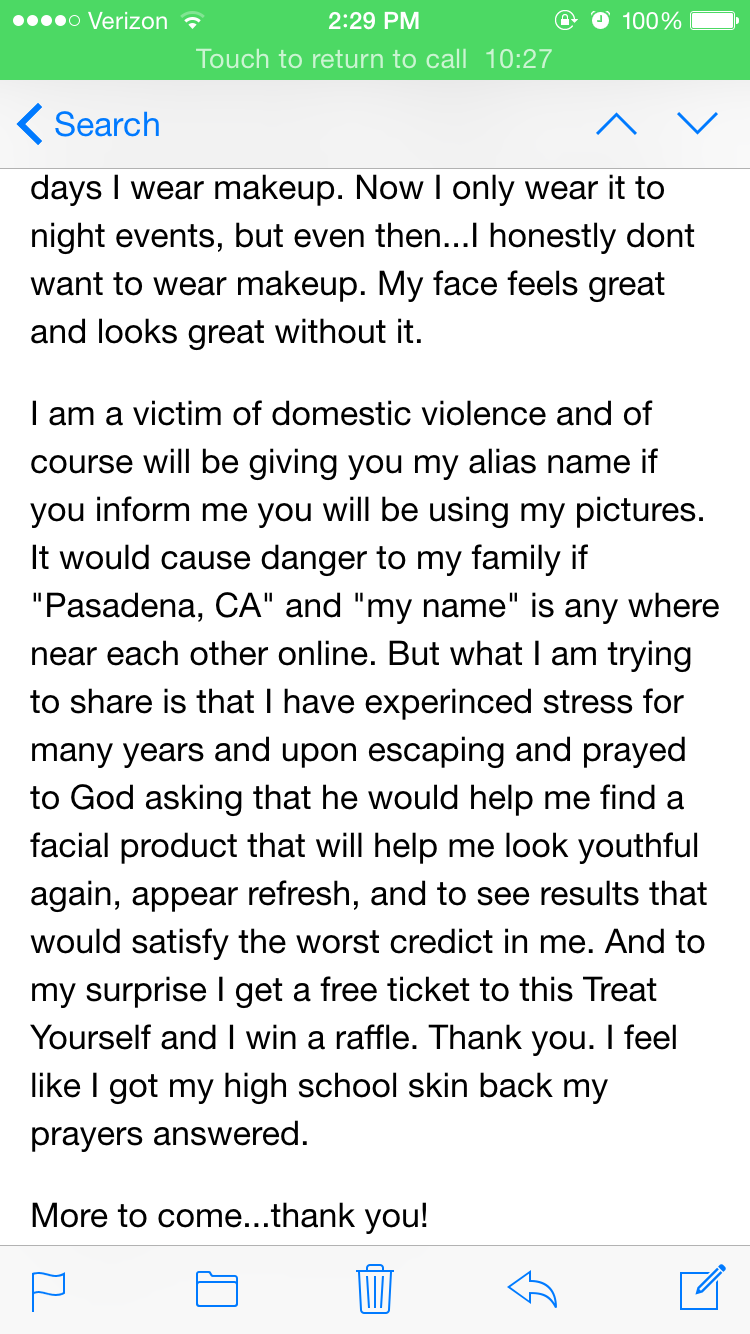Jump to the next email with the down arrow
The height and width of the screenshot is (1334, 750).
(697, 124)
